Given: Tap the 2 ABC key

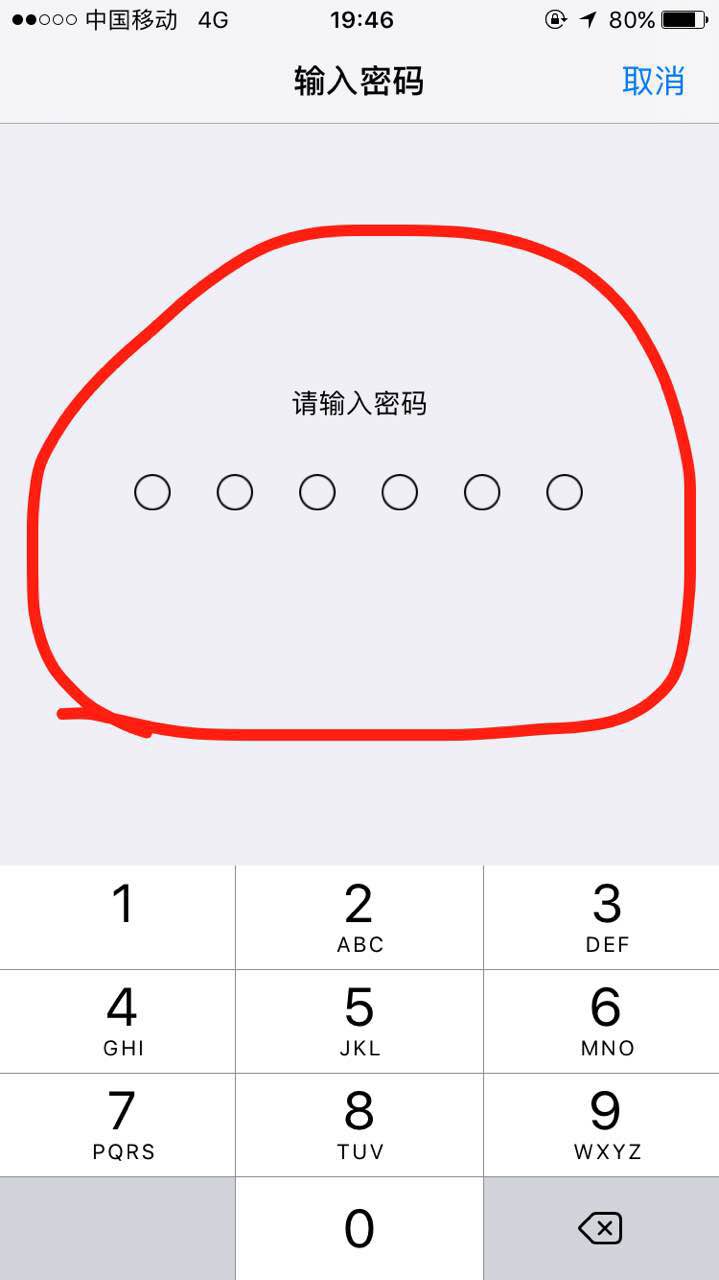Looking at the screenshot, I should 359,917.
